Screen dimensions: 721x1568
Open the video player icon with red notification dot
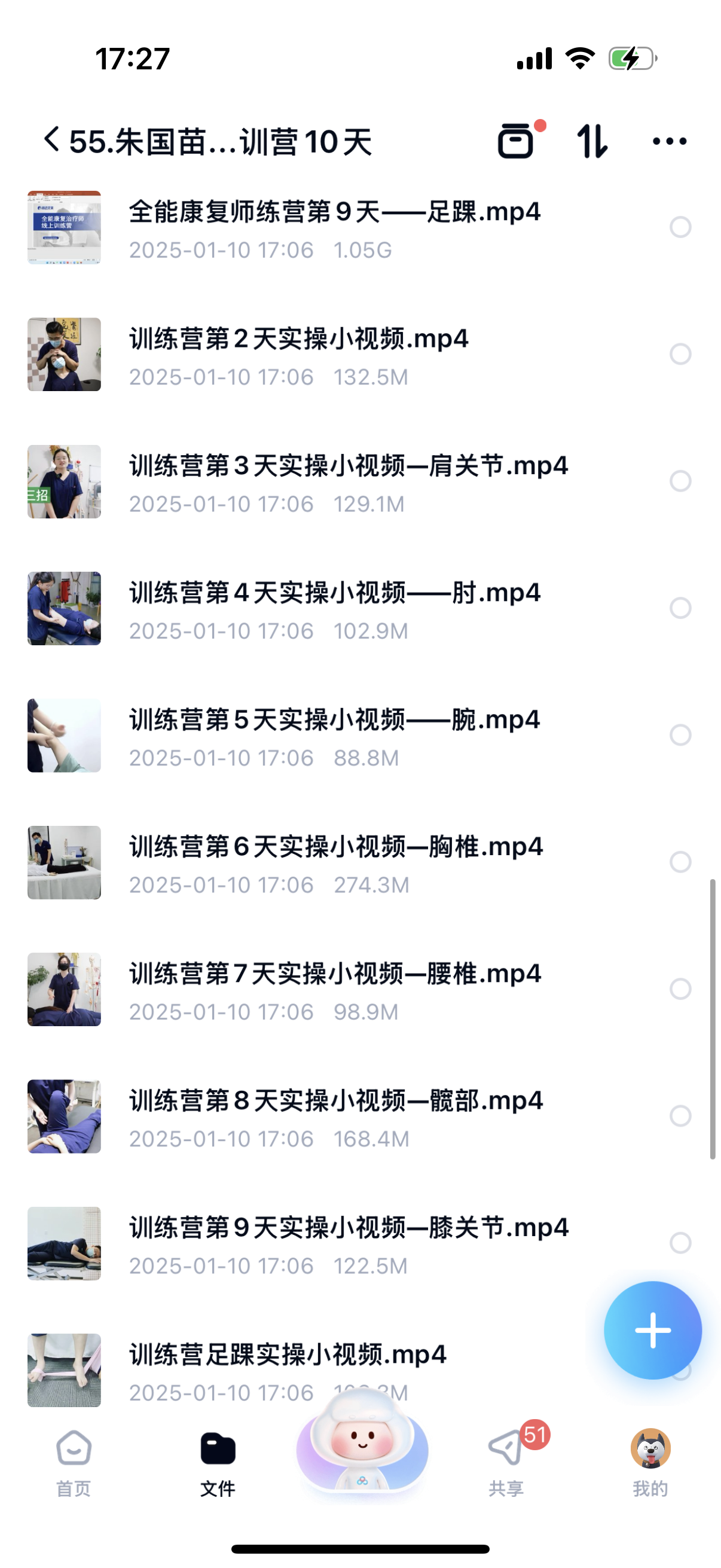click(517, 140)
